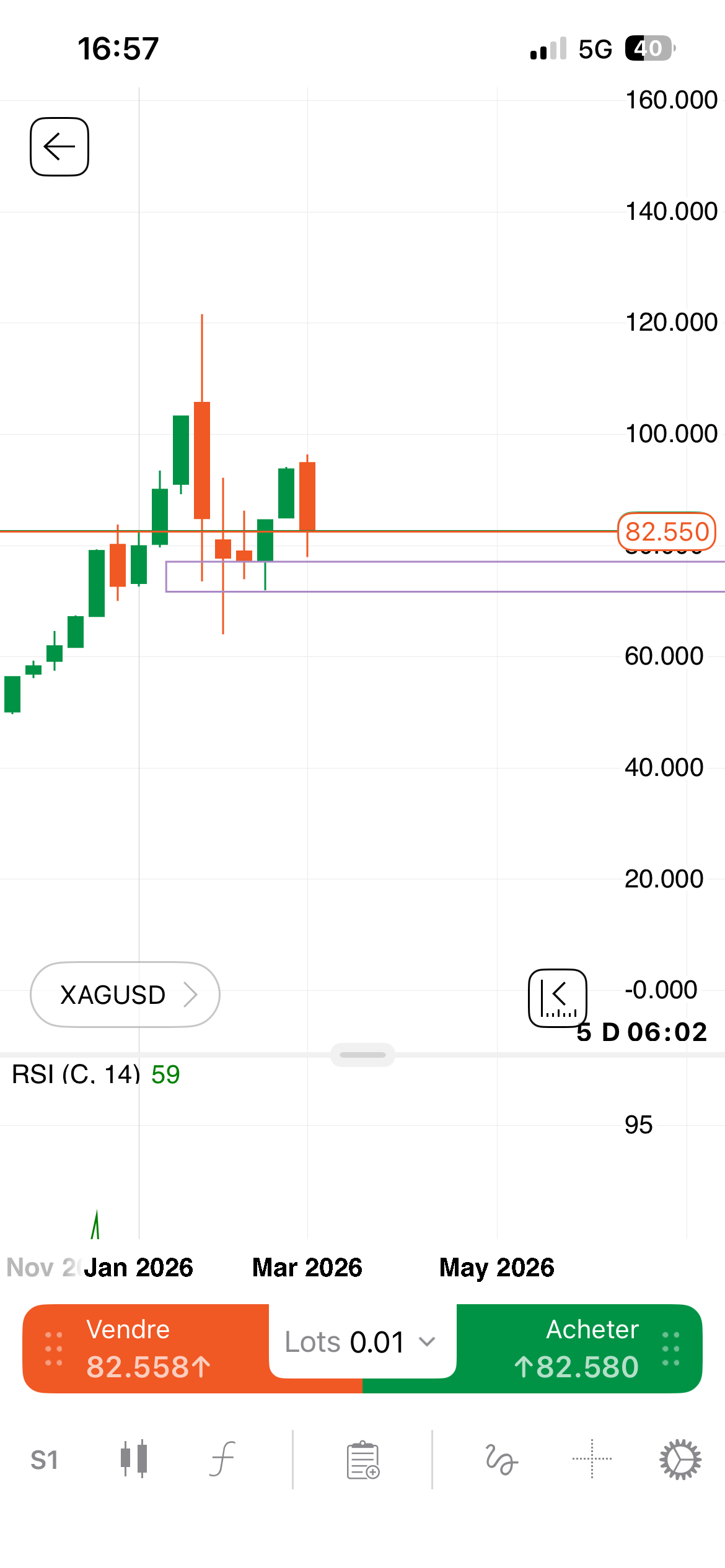Open the XAGUSD symbol selector

(125, 995)
